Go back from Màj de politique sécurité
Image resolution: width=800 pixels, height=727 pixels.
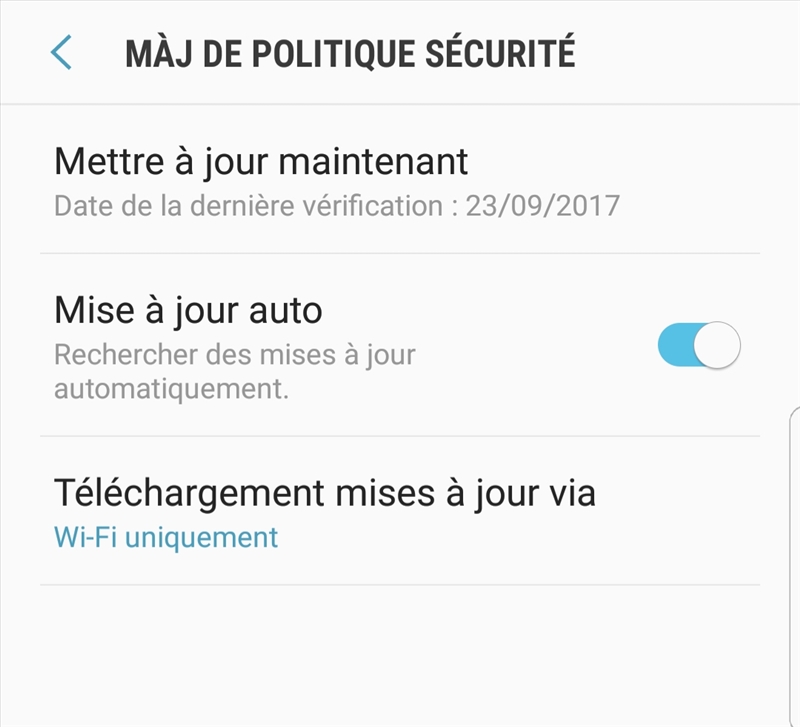[x=62, y=52]
